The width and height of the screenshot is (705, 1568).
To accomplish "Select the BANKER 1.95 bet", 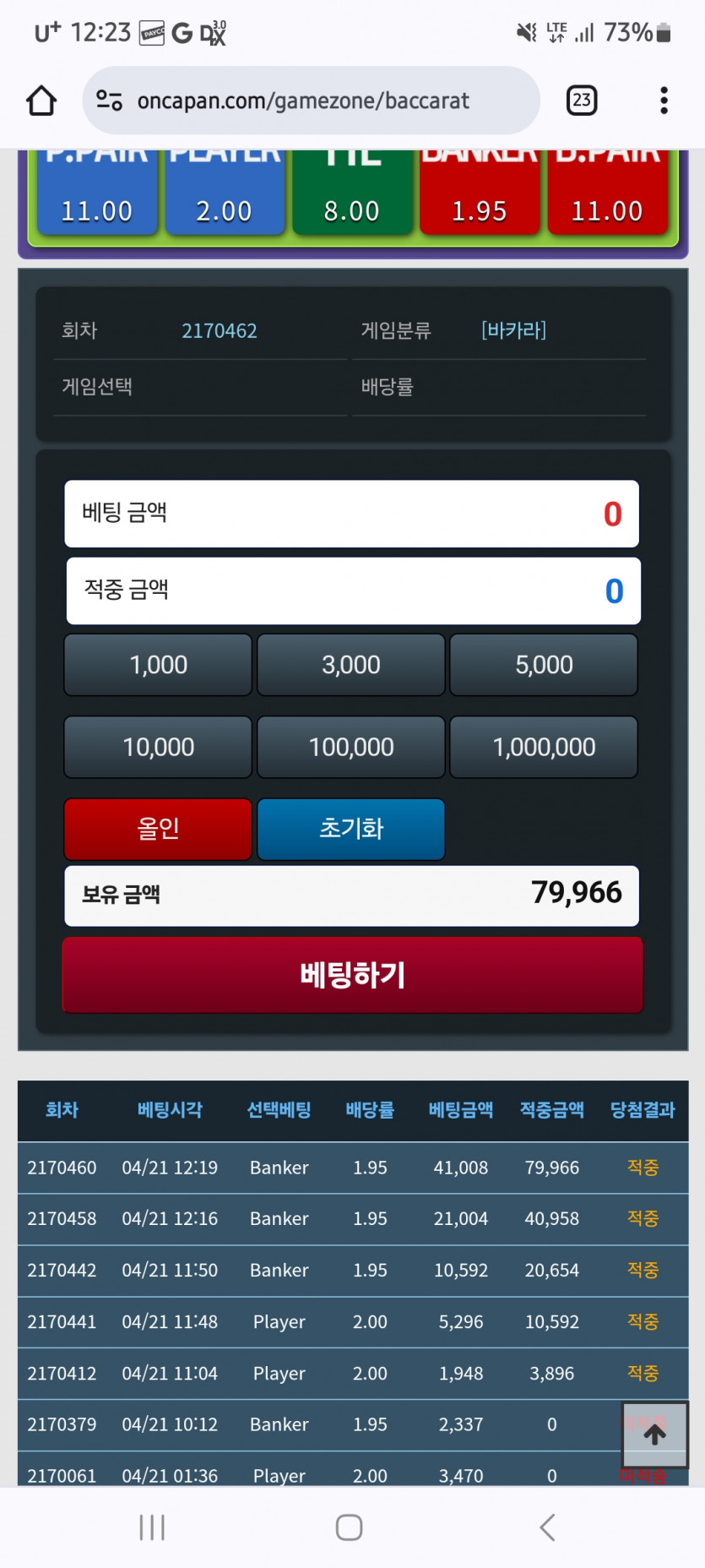I will (x=479, y=194).
